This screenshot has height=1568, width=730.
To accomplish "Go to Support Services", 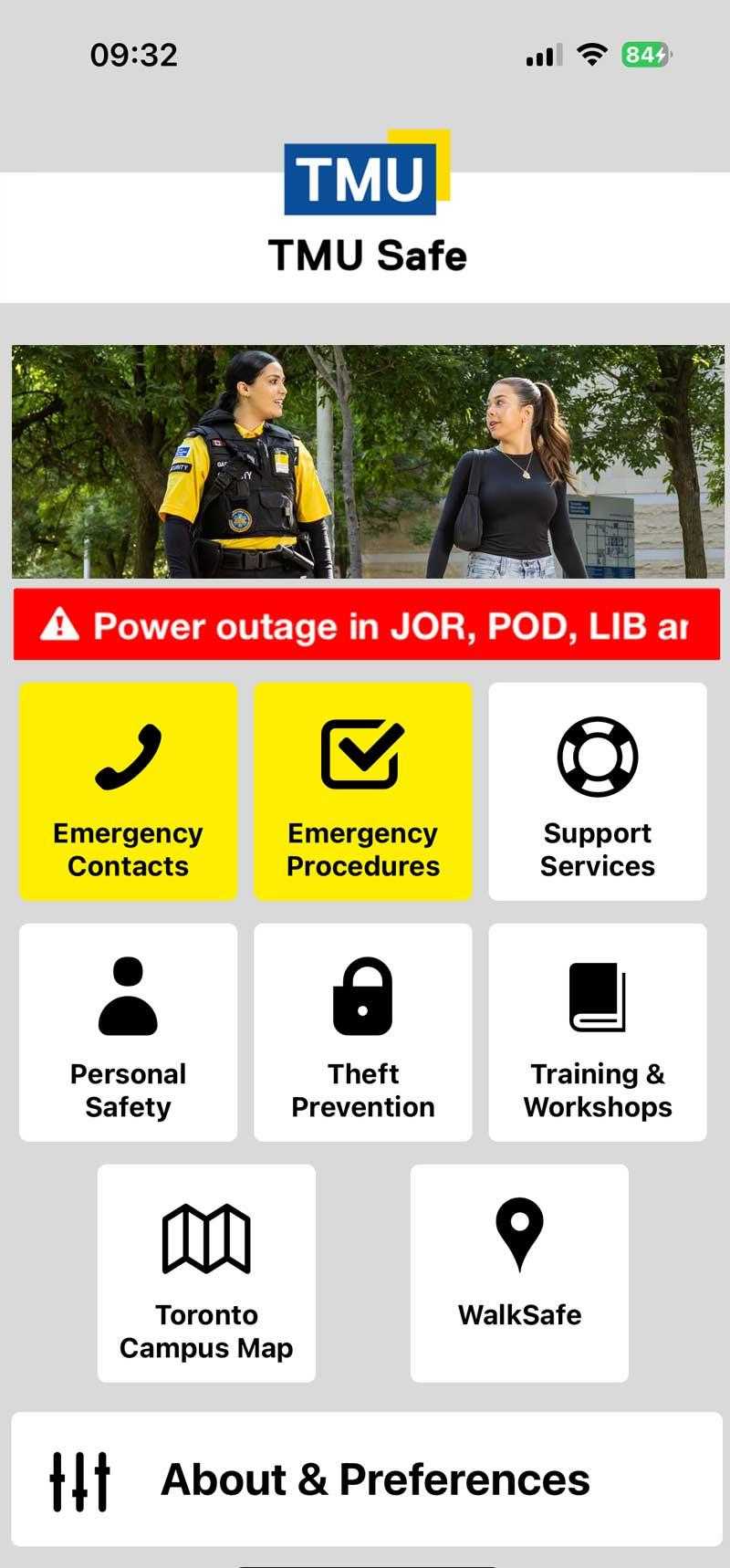I will point(598,791).
